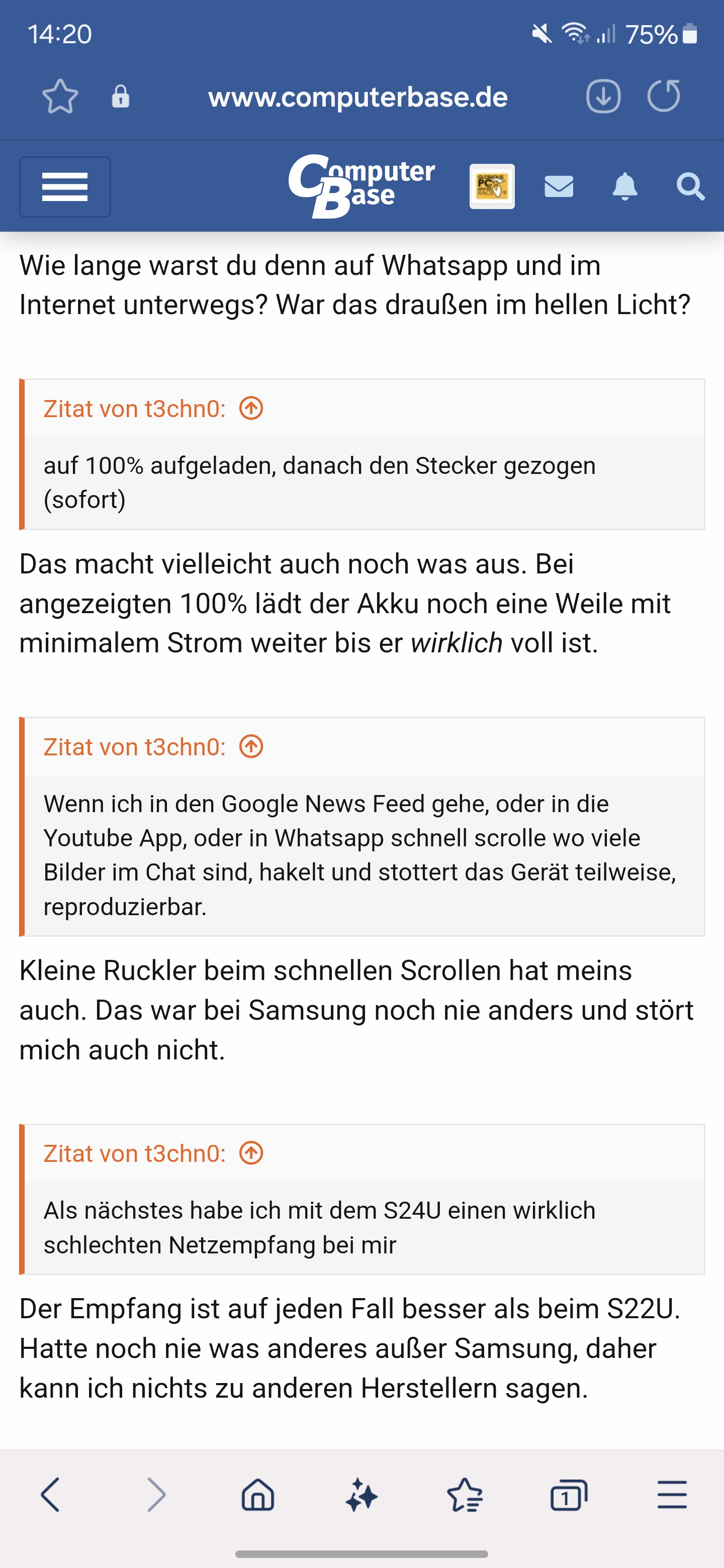Image resolution: width=724 pixels, height=1568 pixels.
Task: Open the notifications bell
Action: pyautogui.click(x=625, y=186)
